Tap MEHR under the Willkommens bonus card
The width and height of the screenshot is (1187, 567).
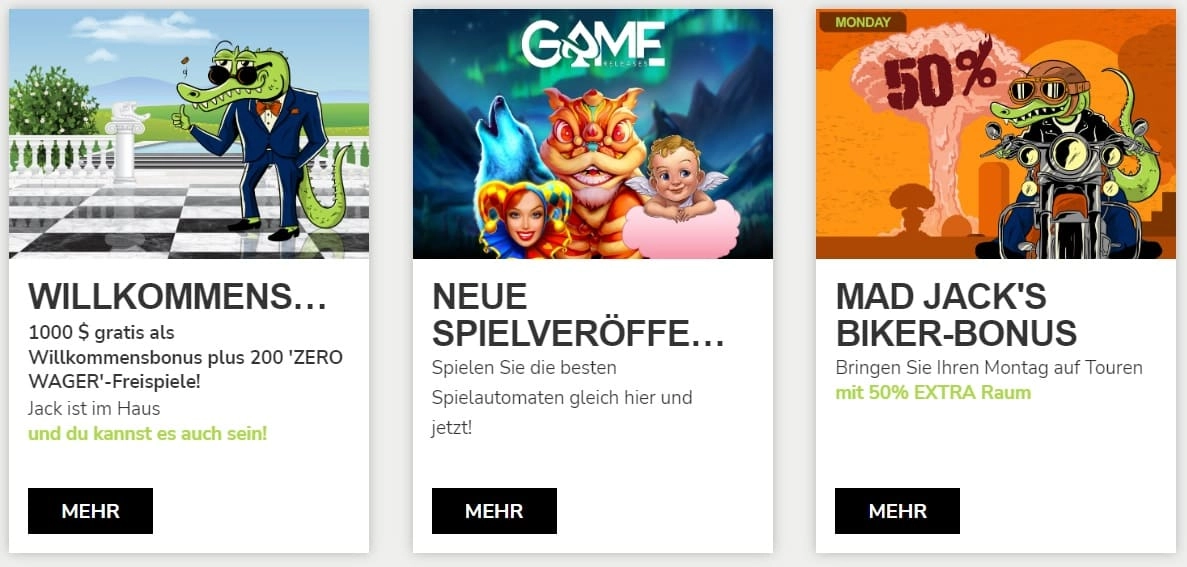(x=90, y=511)
